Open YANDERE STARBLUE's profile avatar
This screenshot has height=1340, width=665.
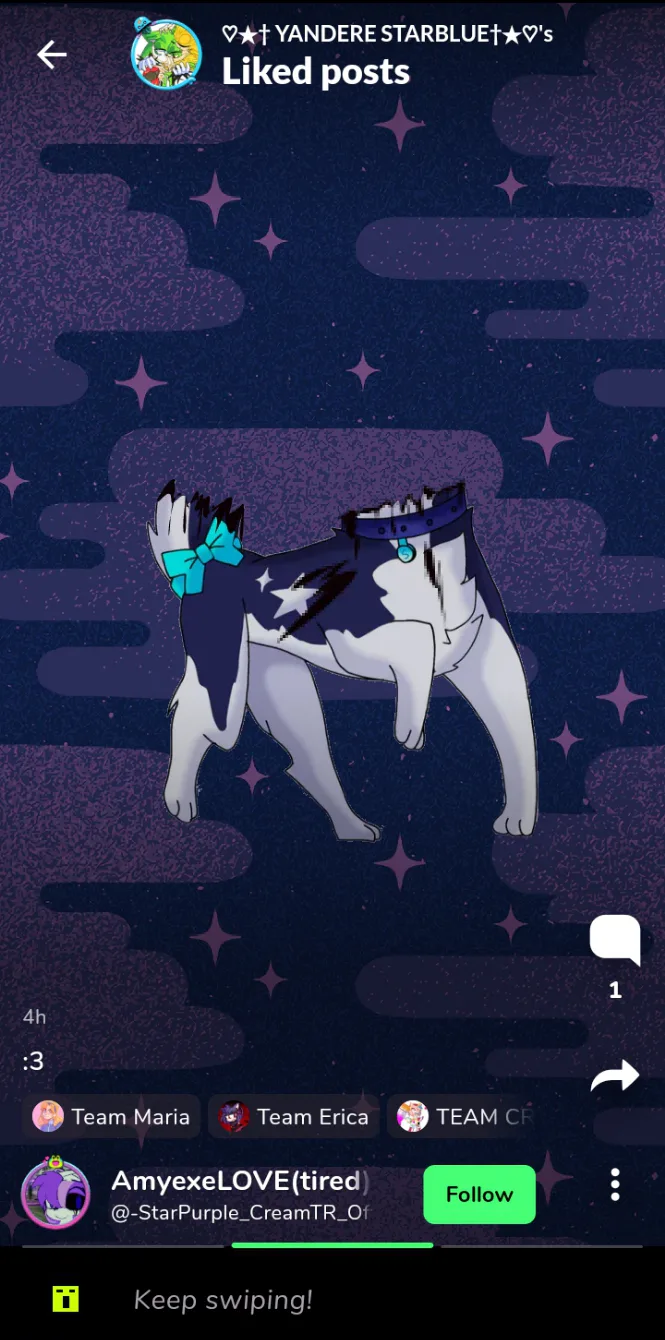[x=167, y=54]
